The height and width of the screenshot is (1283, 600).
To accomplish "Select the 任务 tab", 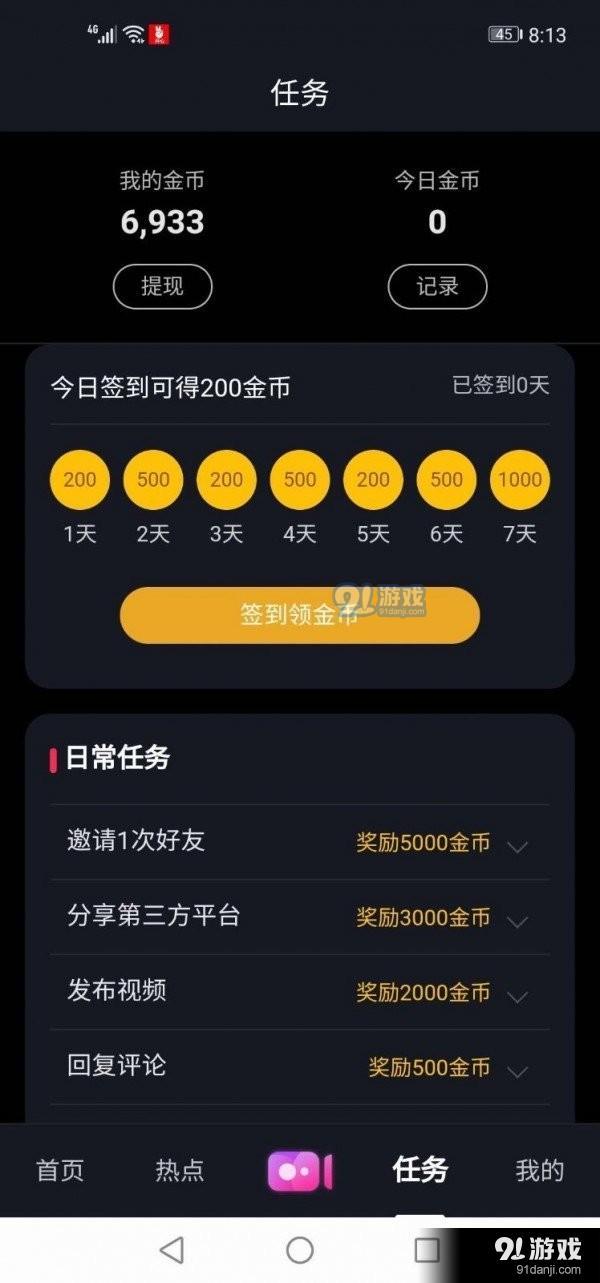I will coord(420,1170).
